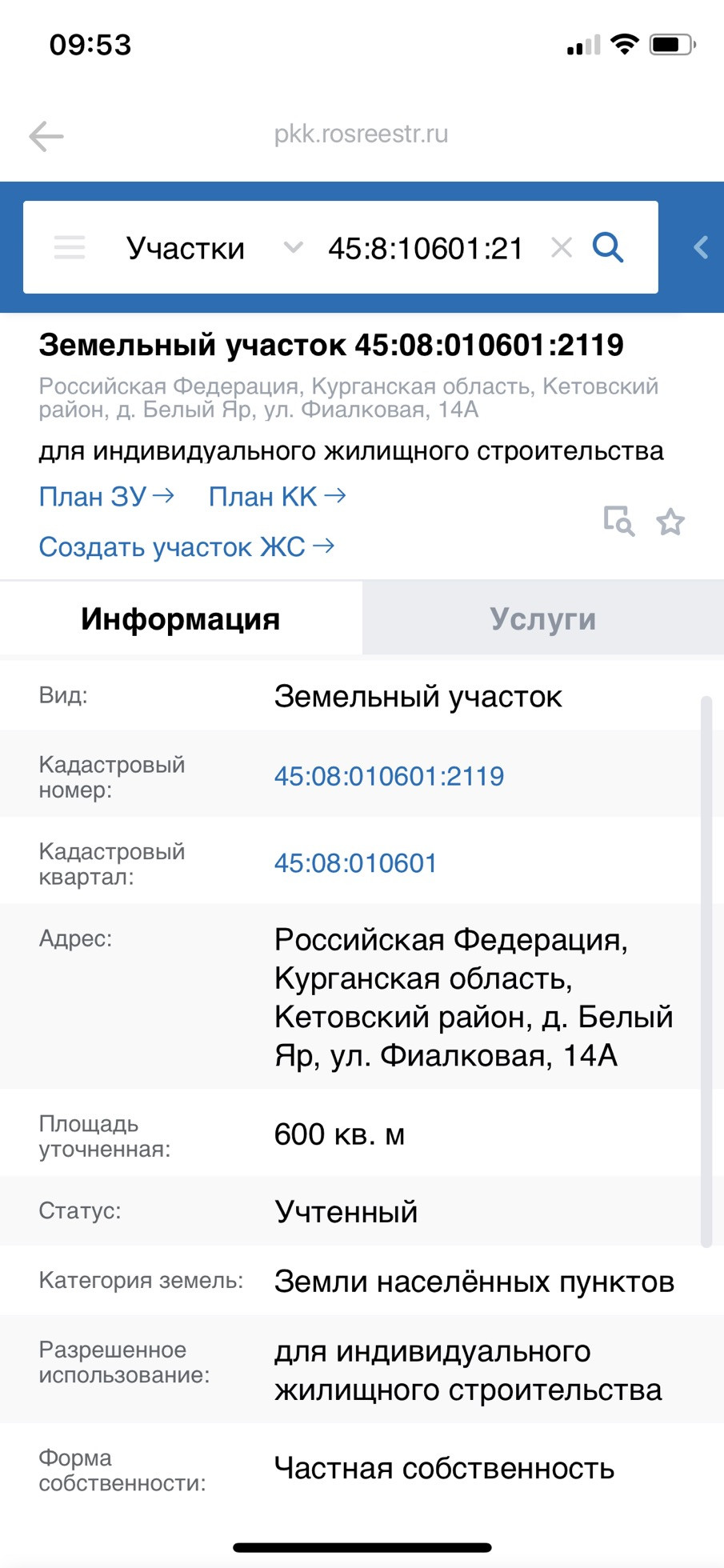724x1568 pixels.
Task: Collapse the panel with blue chevron
Action: point(701,247)
